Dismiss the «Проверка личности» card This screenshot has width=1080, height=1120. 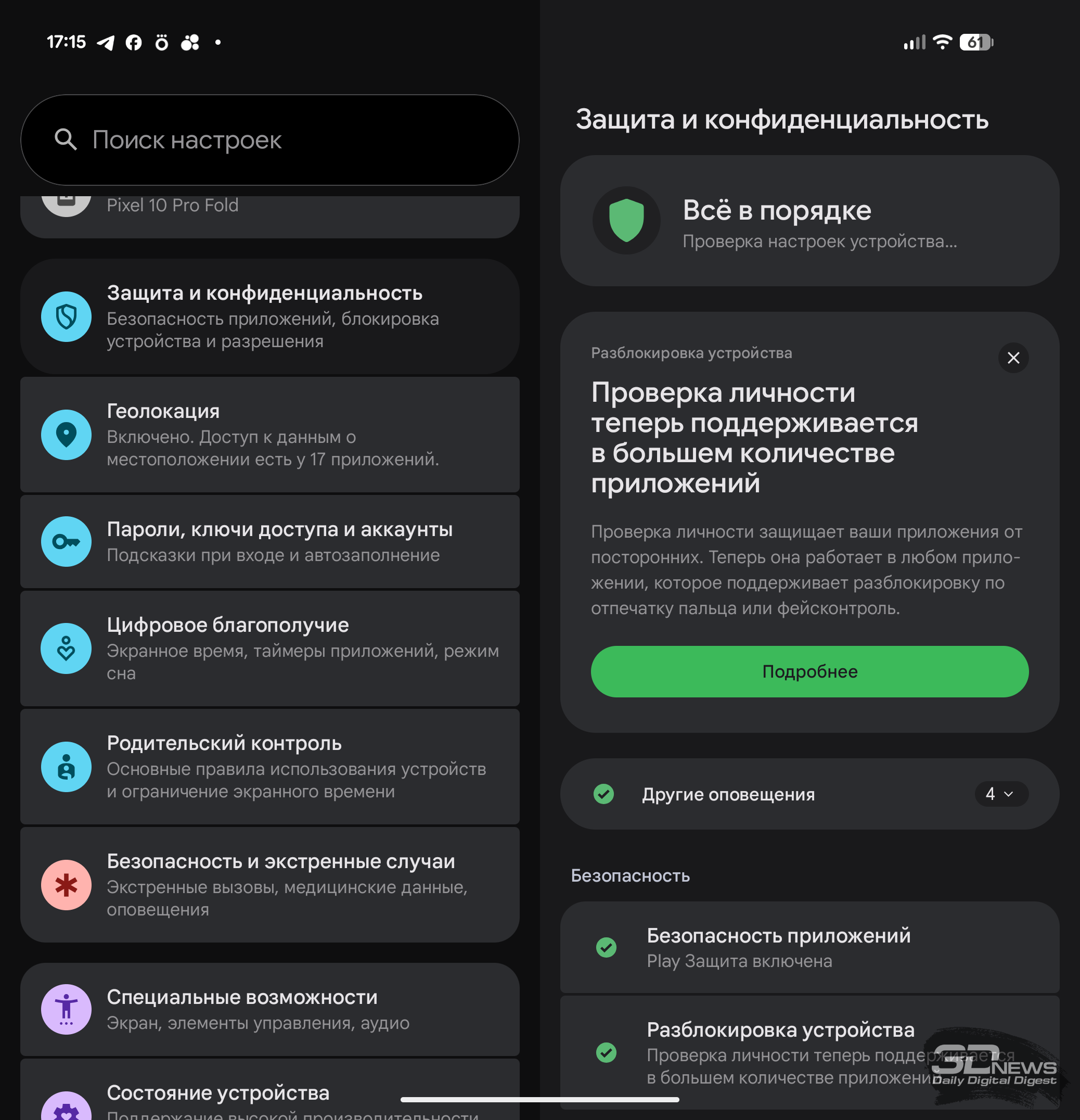point(1013,358)
